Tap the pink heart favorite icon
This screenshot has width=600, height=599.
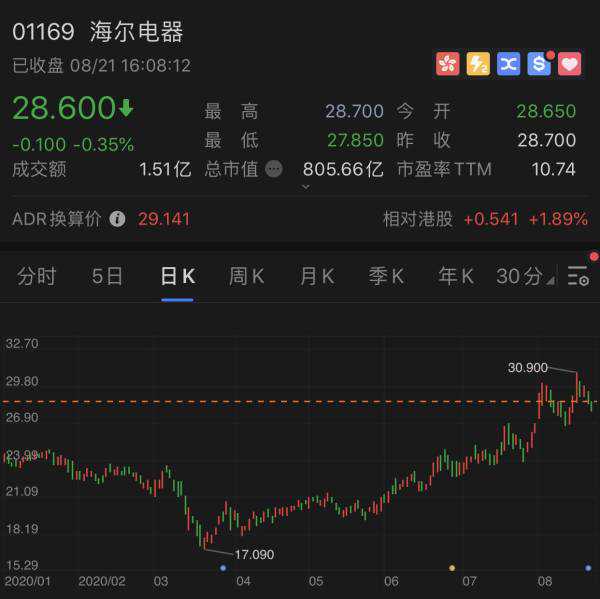coord(569,64)
